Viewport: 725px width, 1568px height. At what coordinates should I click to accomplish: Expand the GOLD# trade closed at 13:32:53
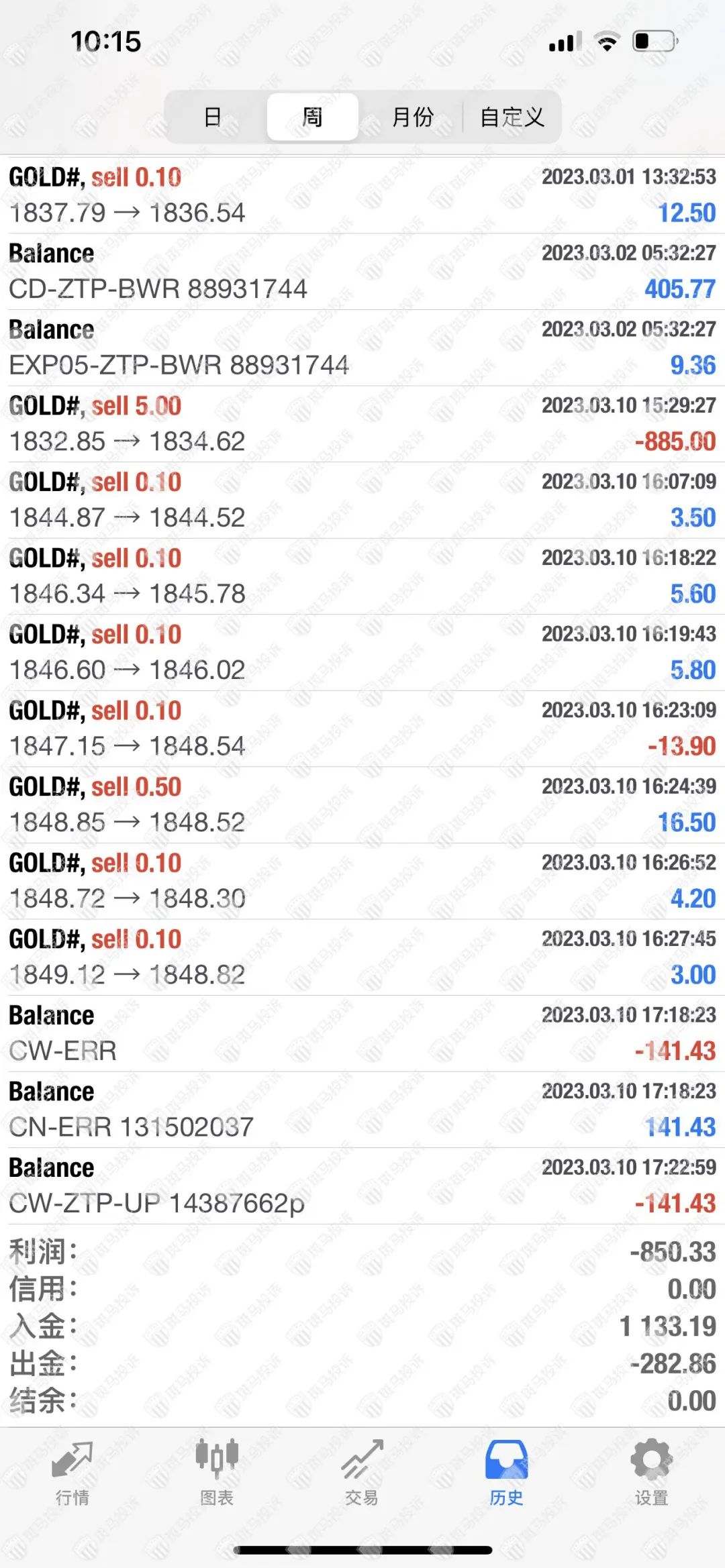tap(362, 195)
